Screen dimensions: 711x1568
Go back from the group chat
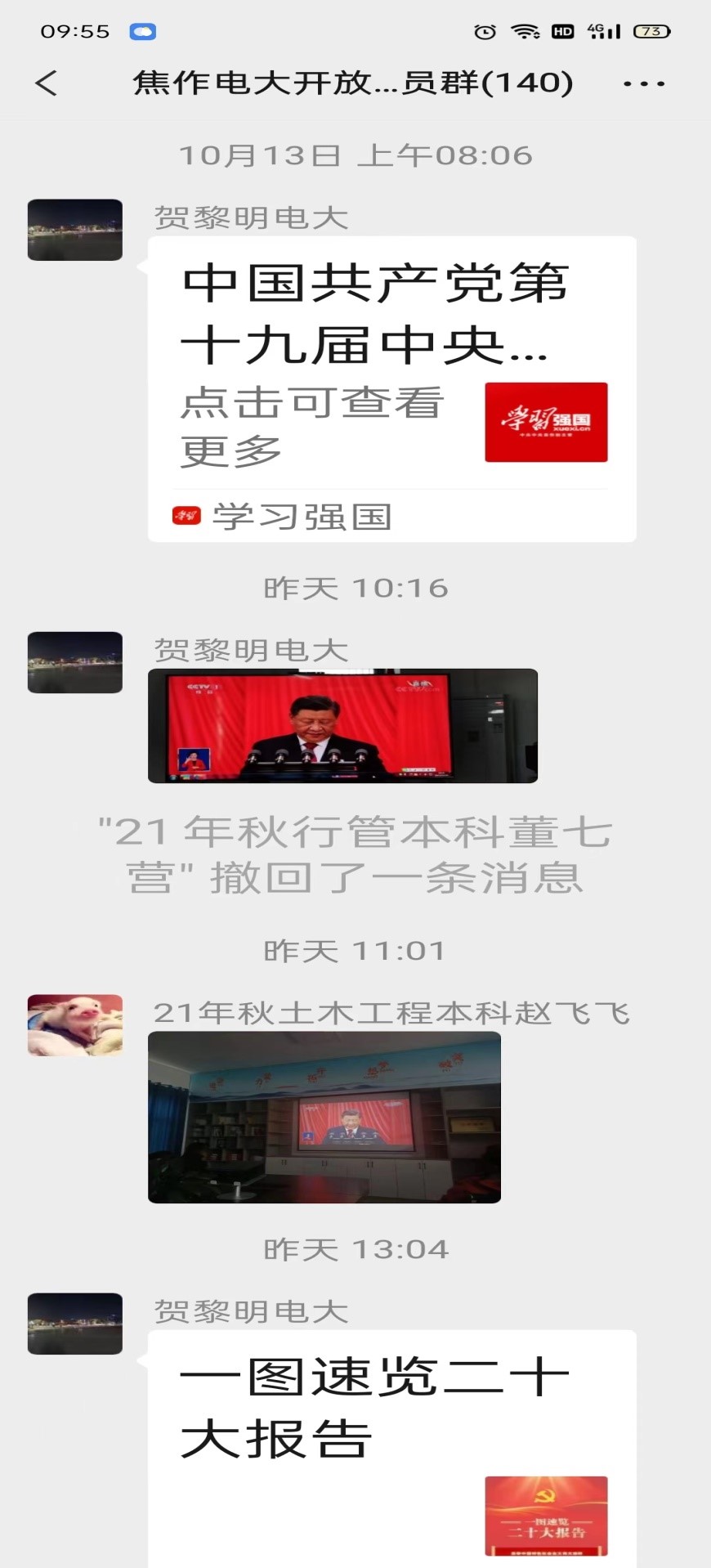[47, 83]
